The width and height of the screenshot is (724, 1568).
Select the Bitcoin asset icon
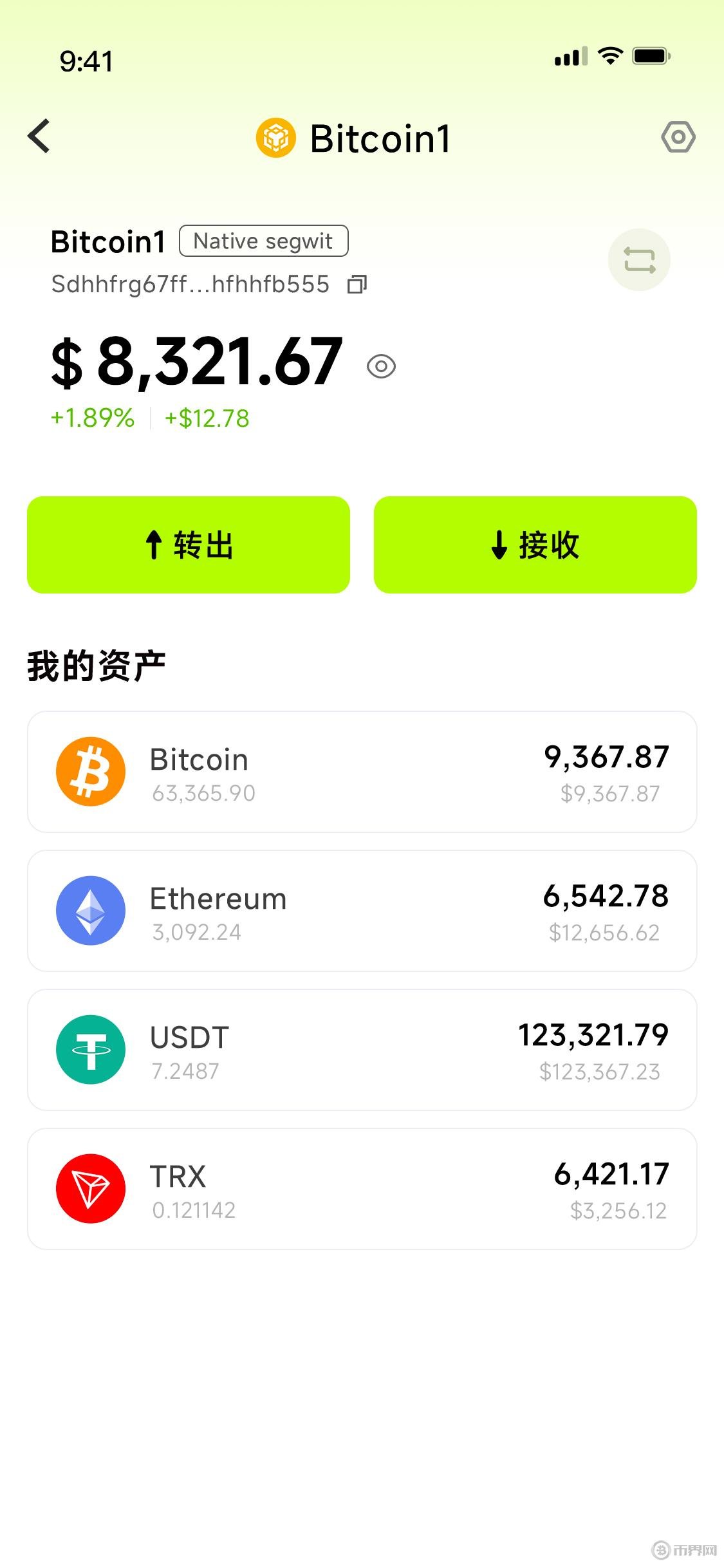coord(90,772)
